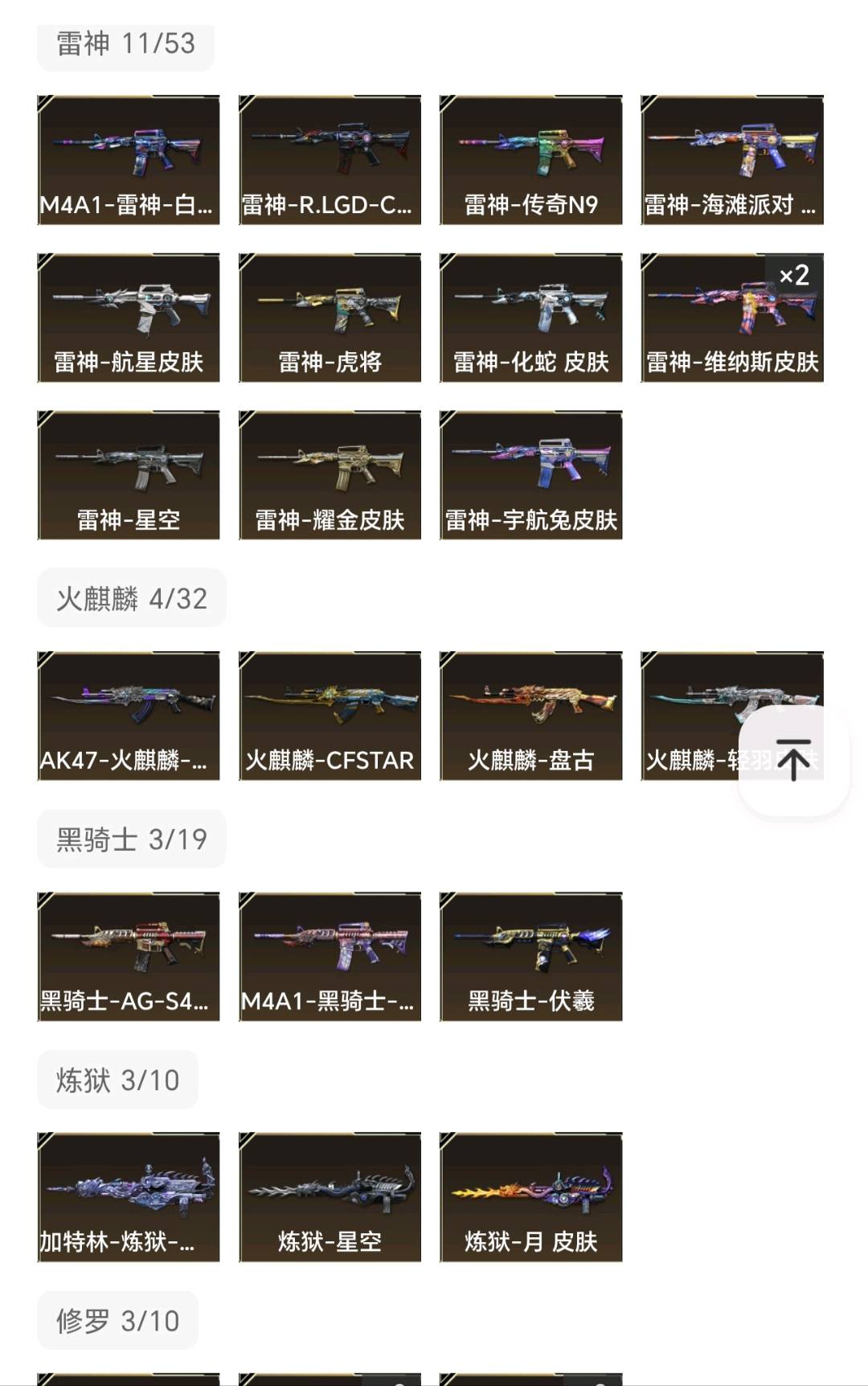Open the 黑骑士-AG-S4 weapon tile
The height and width of the screenshot is (1386, 868).
point(129,955)
